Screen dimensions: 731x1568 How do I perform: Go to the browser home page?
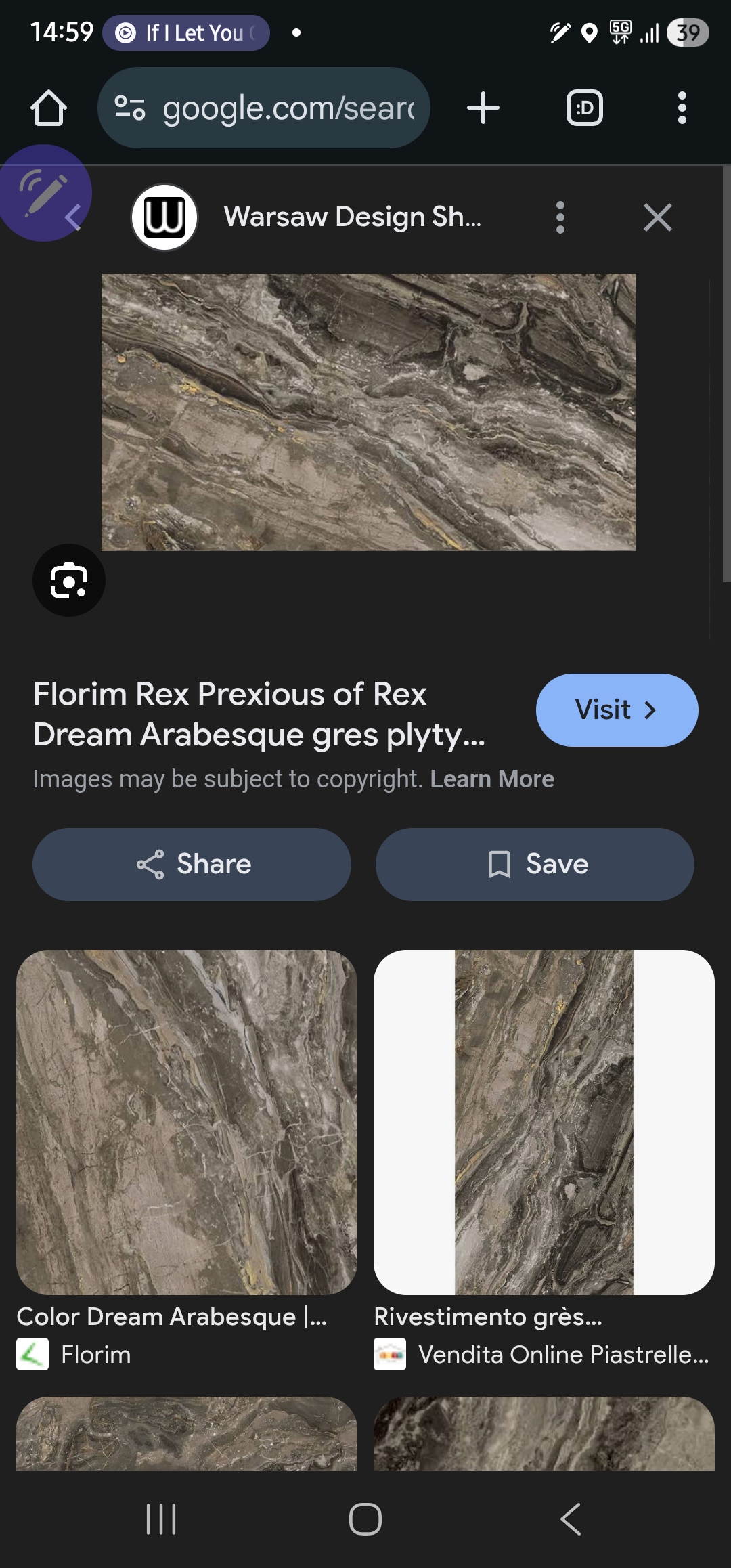(x=49, y=108)
